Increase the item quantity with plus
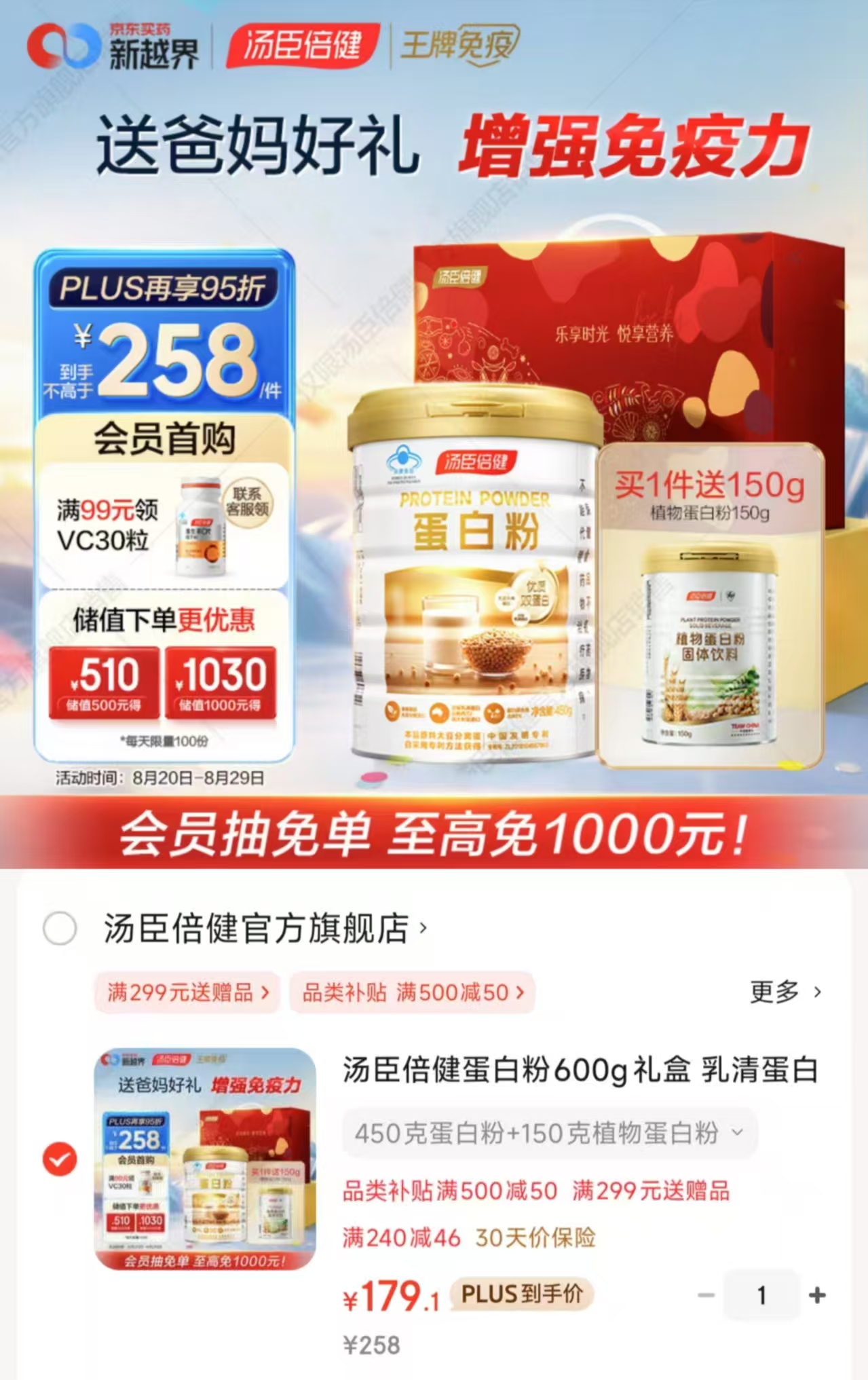 817,1295
